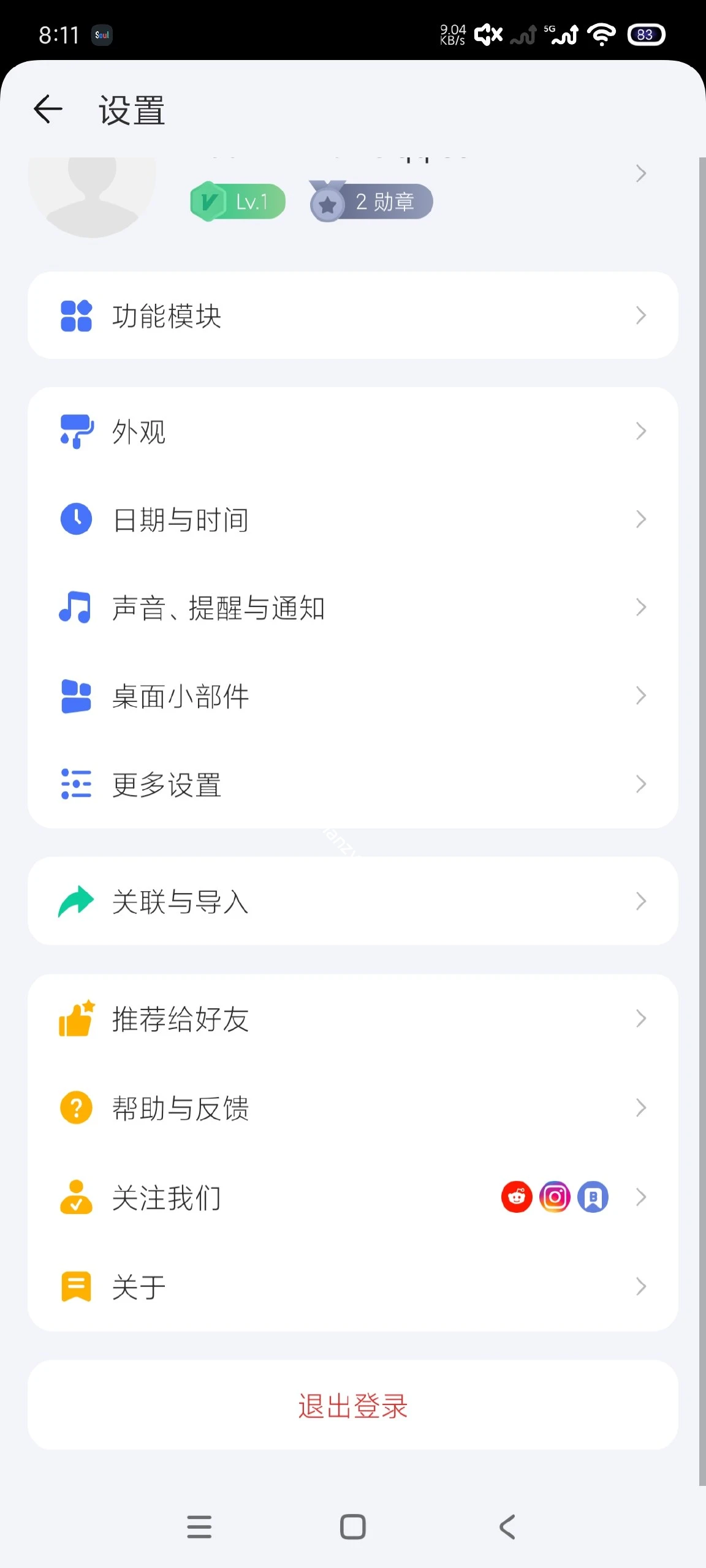Expand 外观 using its right chevron
The width and height of the screenshot is (706, 1568).
point(641,431)
